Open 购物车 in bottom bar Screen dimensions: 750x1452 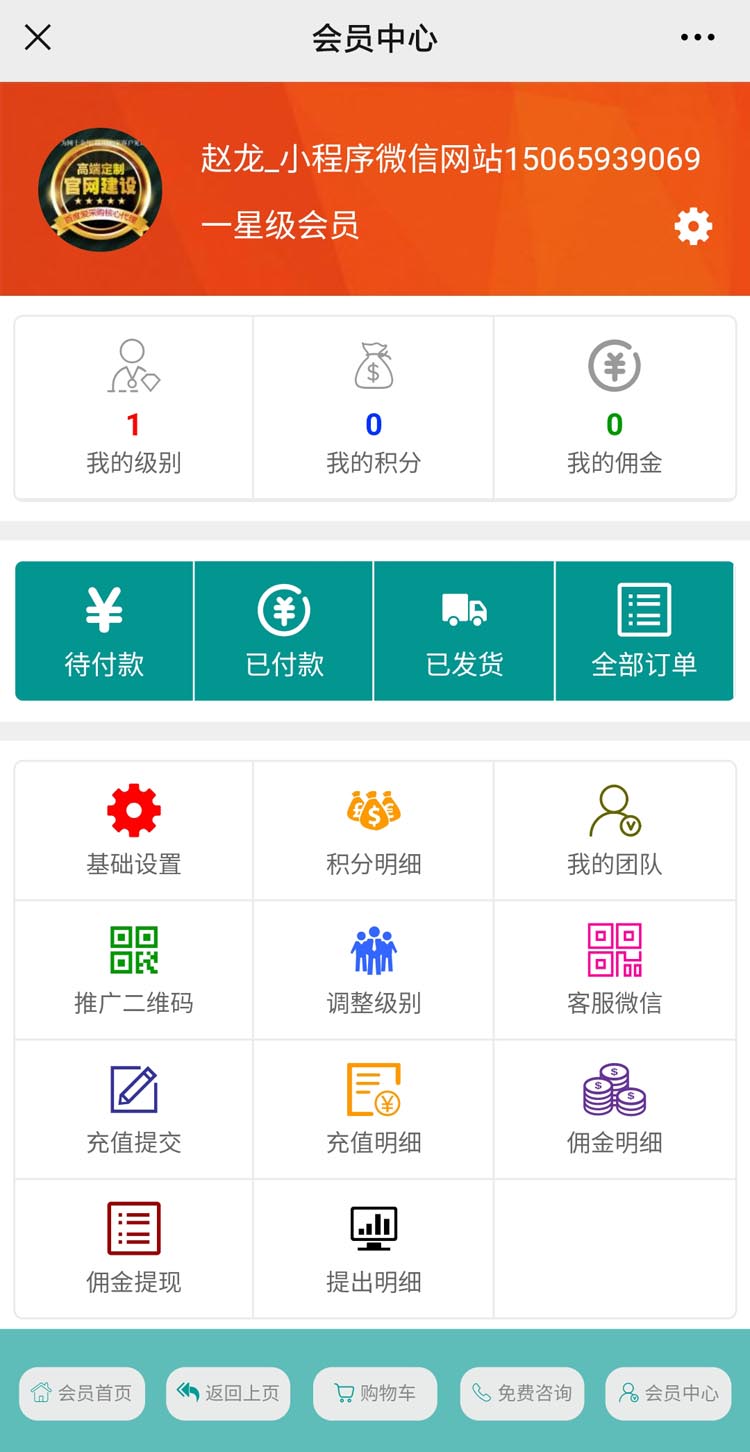click(x=375, y=1393)
